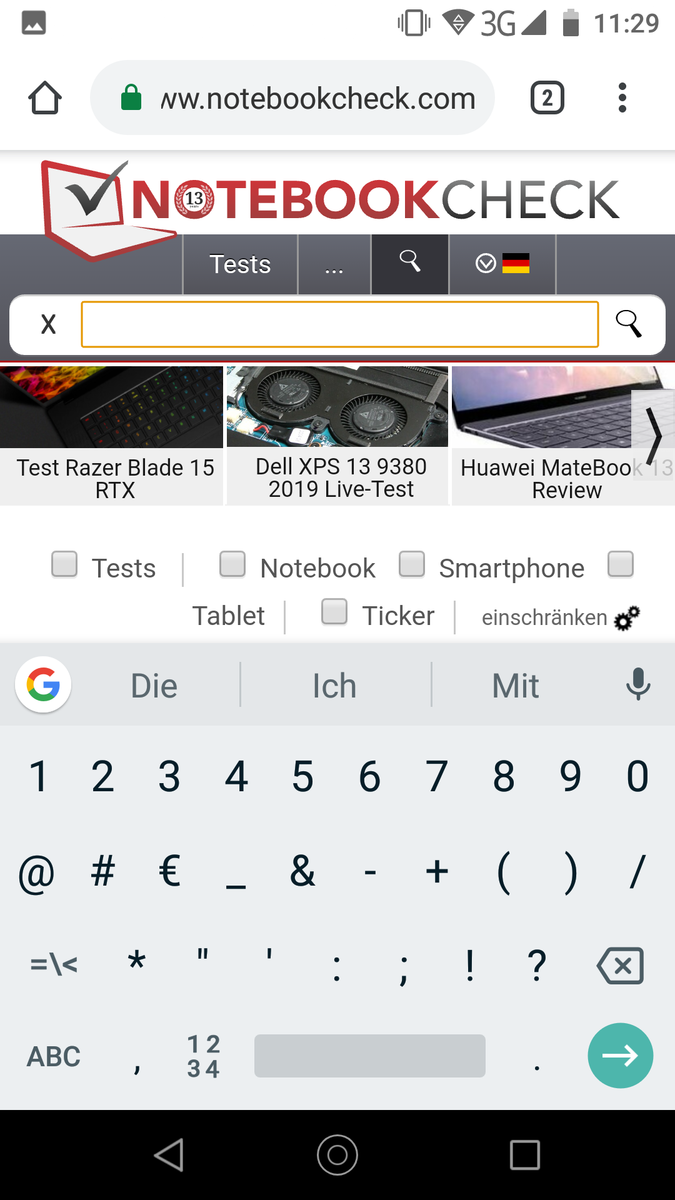
Task: Tap the keyboard backspace key
Action: [x=620, y=966]
